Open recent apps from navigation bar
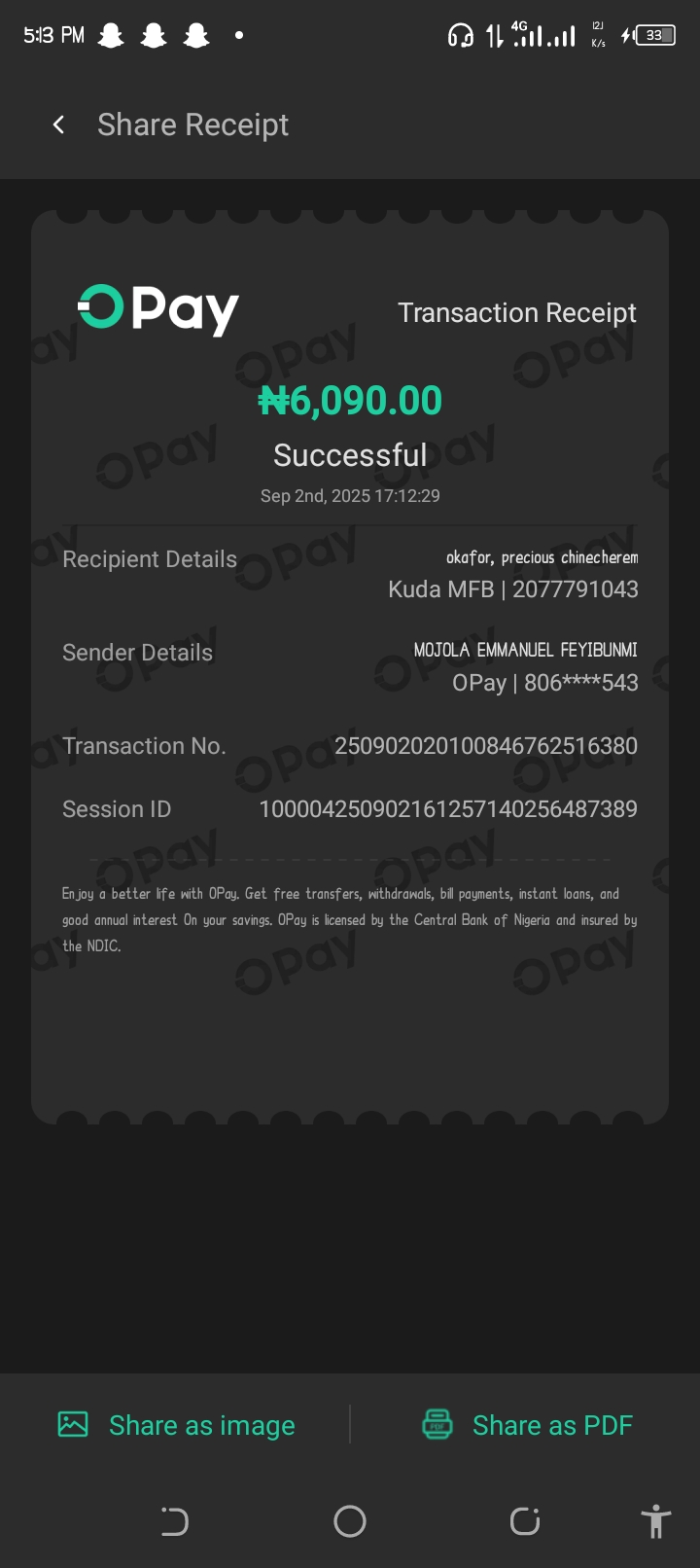700x1568 pixels. 525,1521
